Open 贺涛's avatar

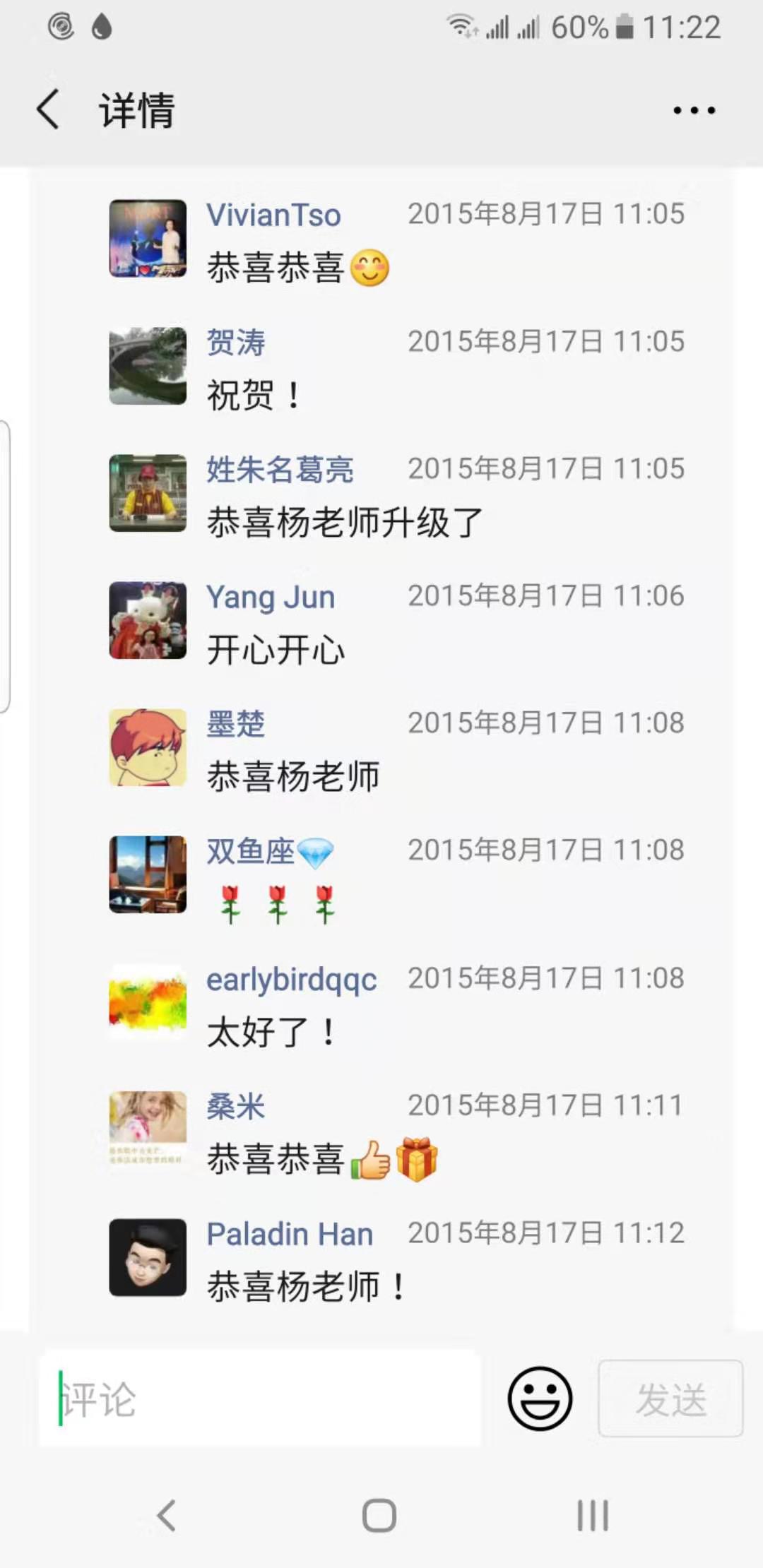coord(148,366)
